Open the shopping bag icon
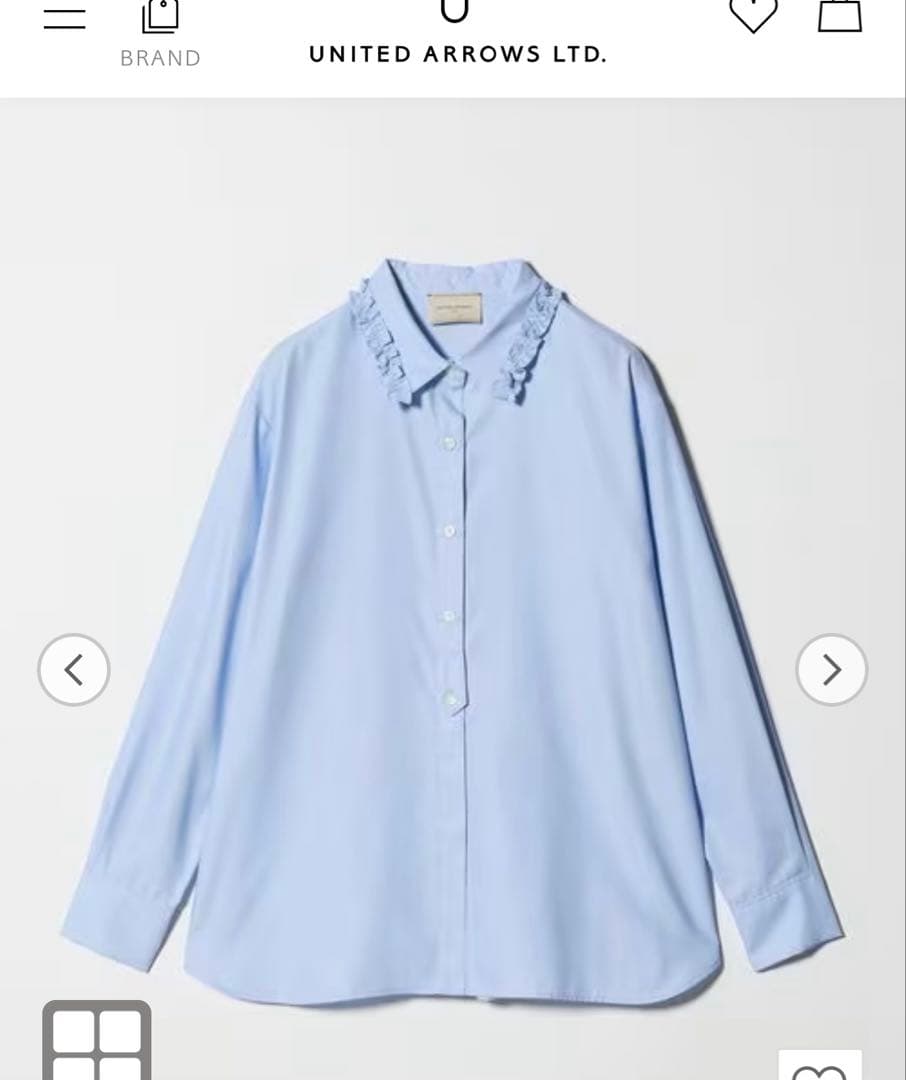Screen dimensions: 906x1080 [840, 14]
